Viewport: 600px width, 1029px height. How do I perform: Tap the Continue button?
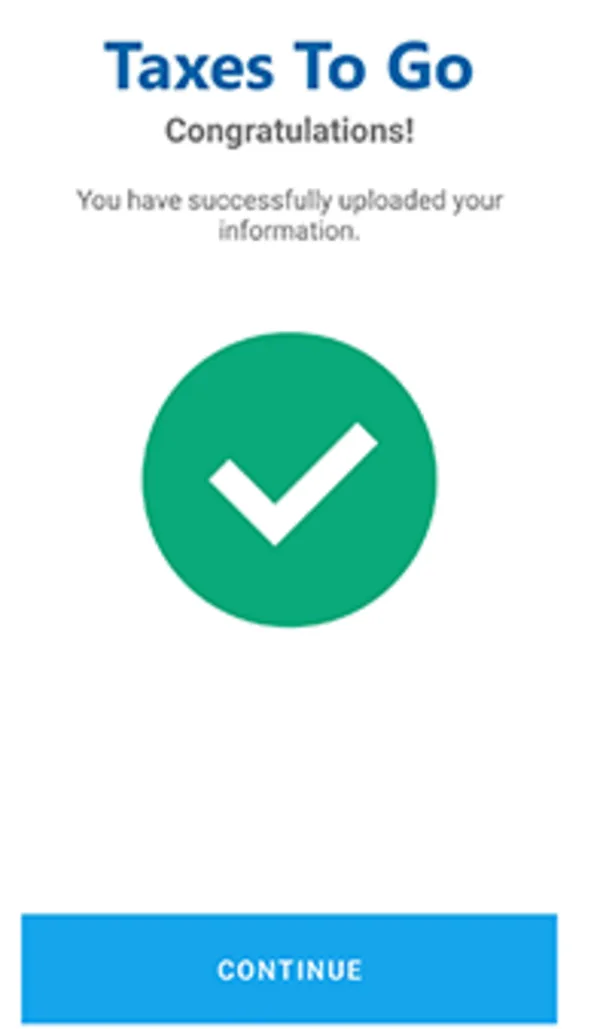289,969
